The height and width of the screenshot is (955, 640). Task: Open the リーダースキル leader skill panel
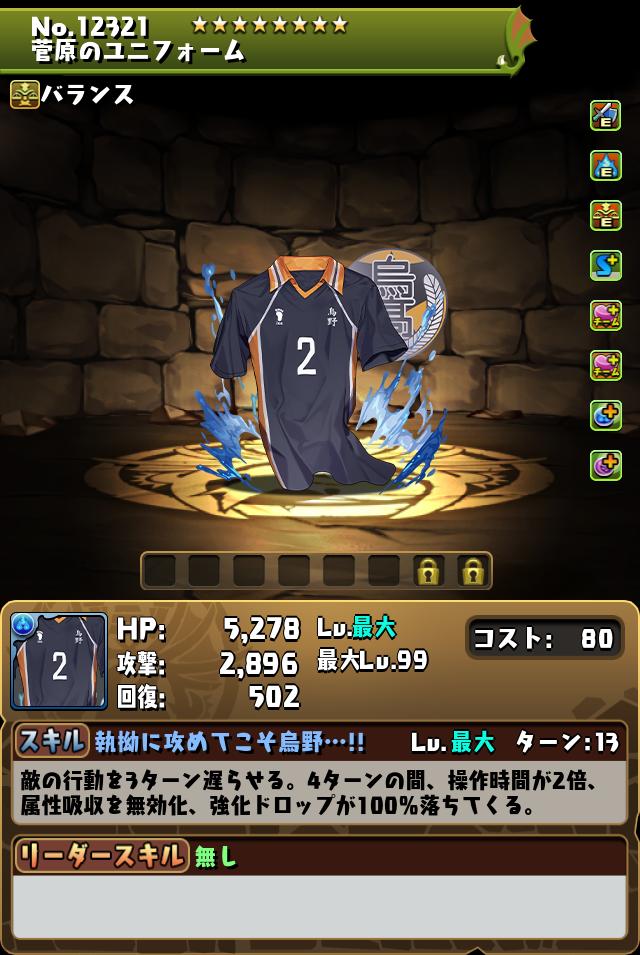pyautogui.click(x=101, y=855)
